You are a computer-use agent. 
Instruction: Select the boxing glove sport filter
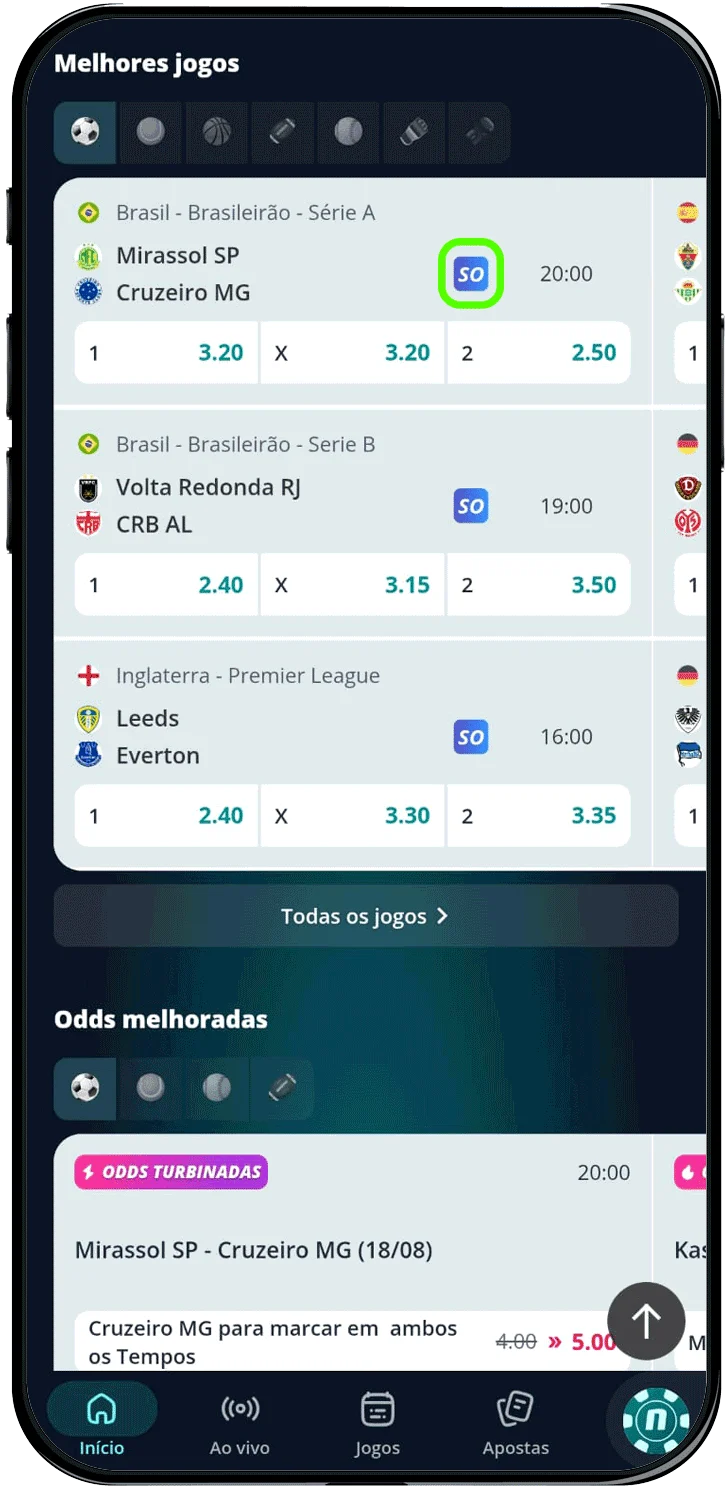click(x=413, y=133)
